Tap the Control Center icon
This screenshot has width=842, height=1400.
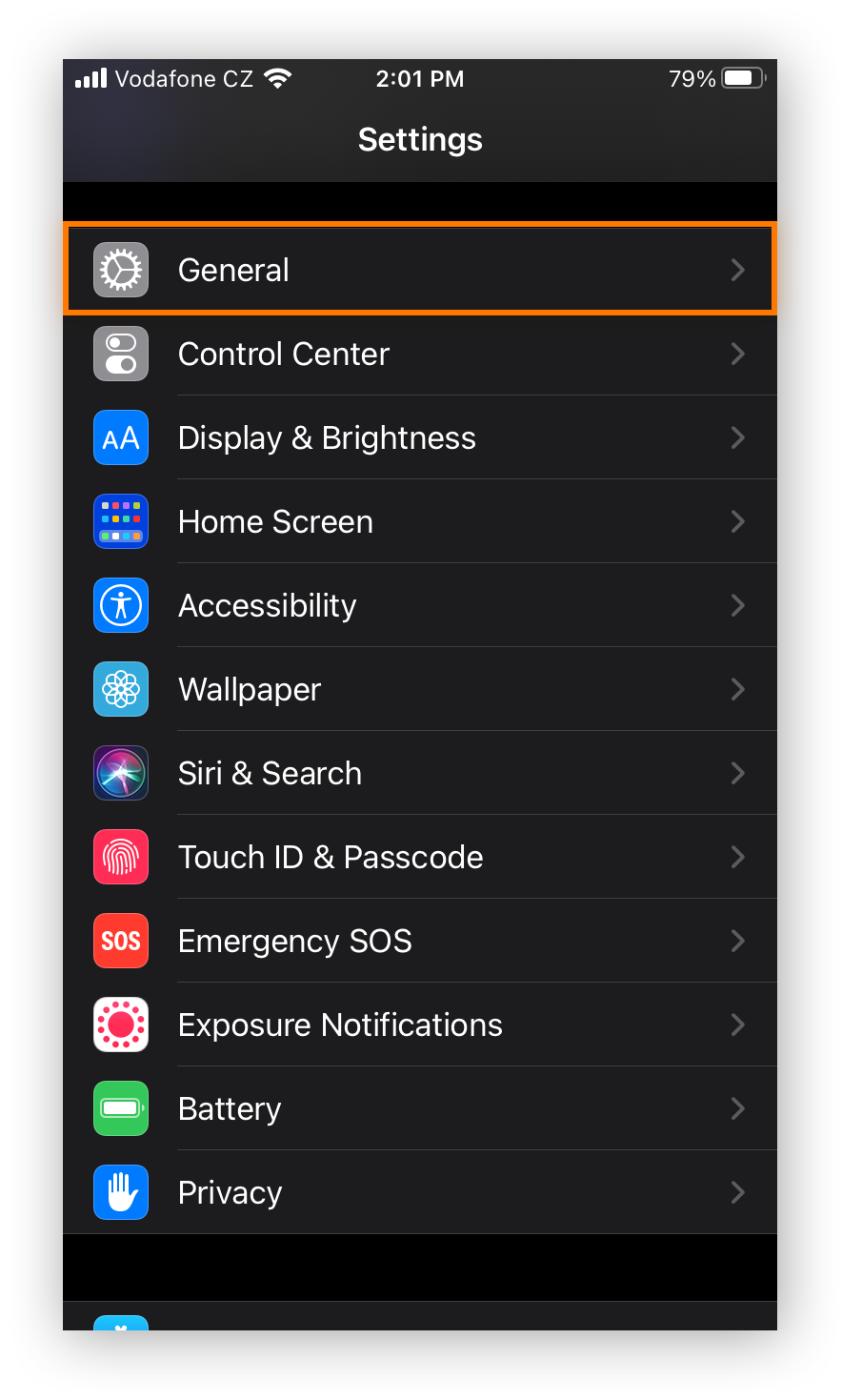121,354
